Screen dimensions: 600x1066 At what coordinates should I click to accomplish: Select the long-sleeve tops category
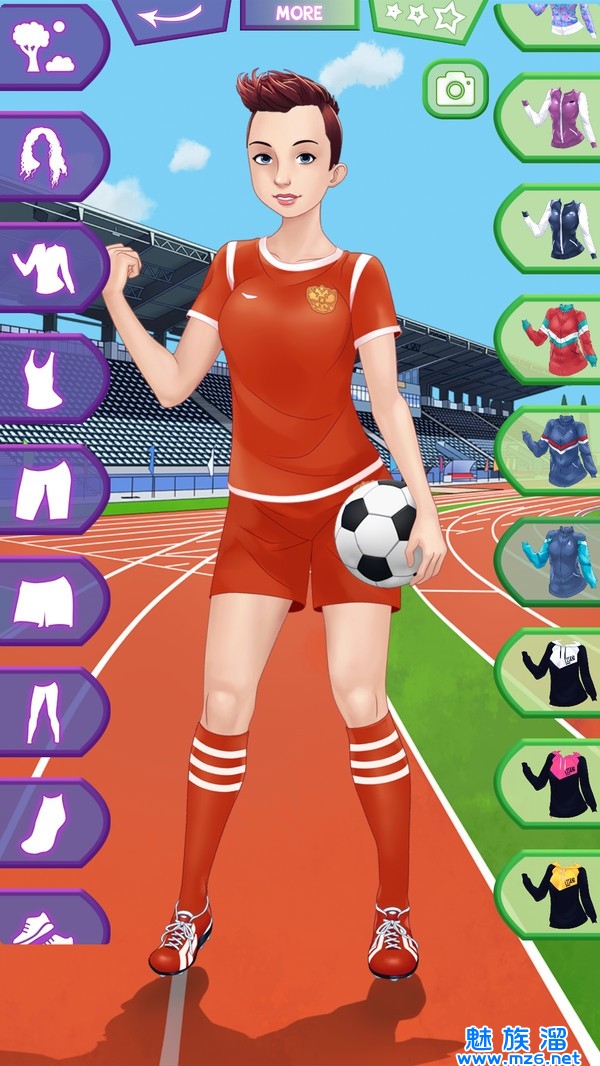click(x=45, y=268)
